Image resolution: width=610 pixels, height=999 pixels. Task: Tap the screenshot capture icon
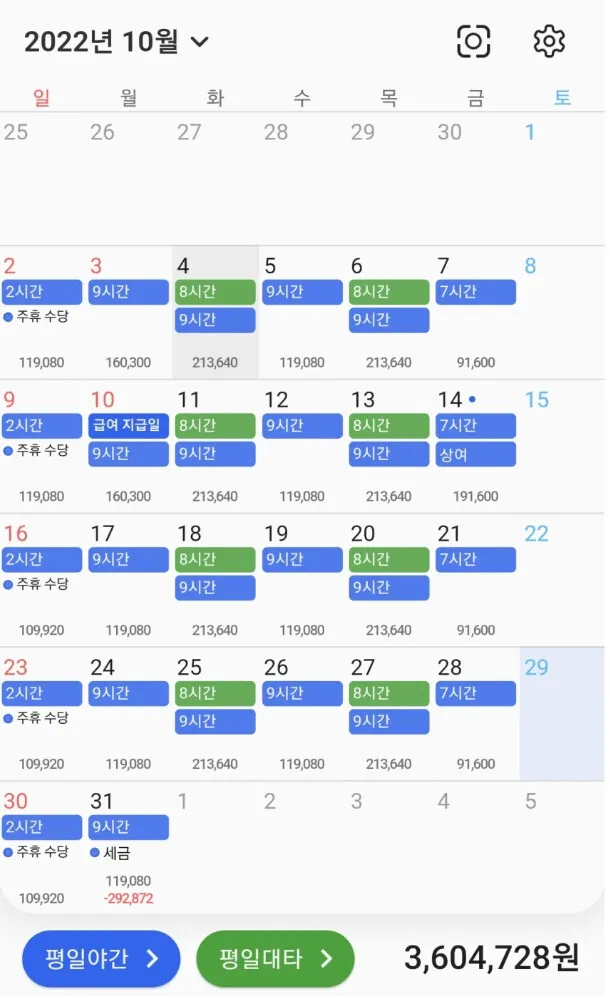[473, 41]
